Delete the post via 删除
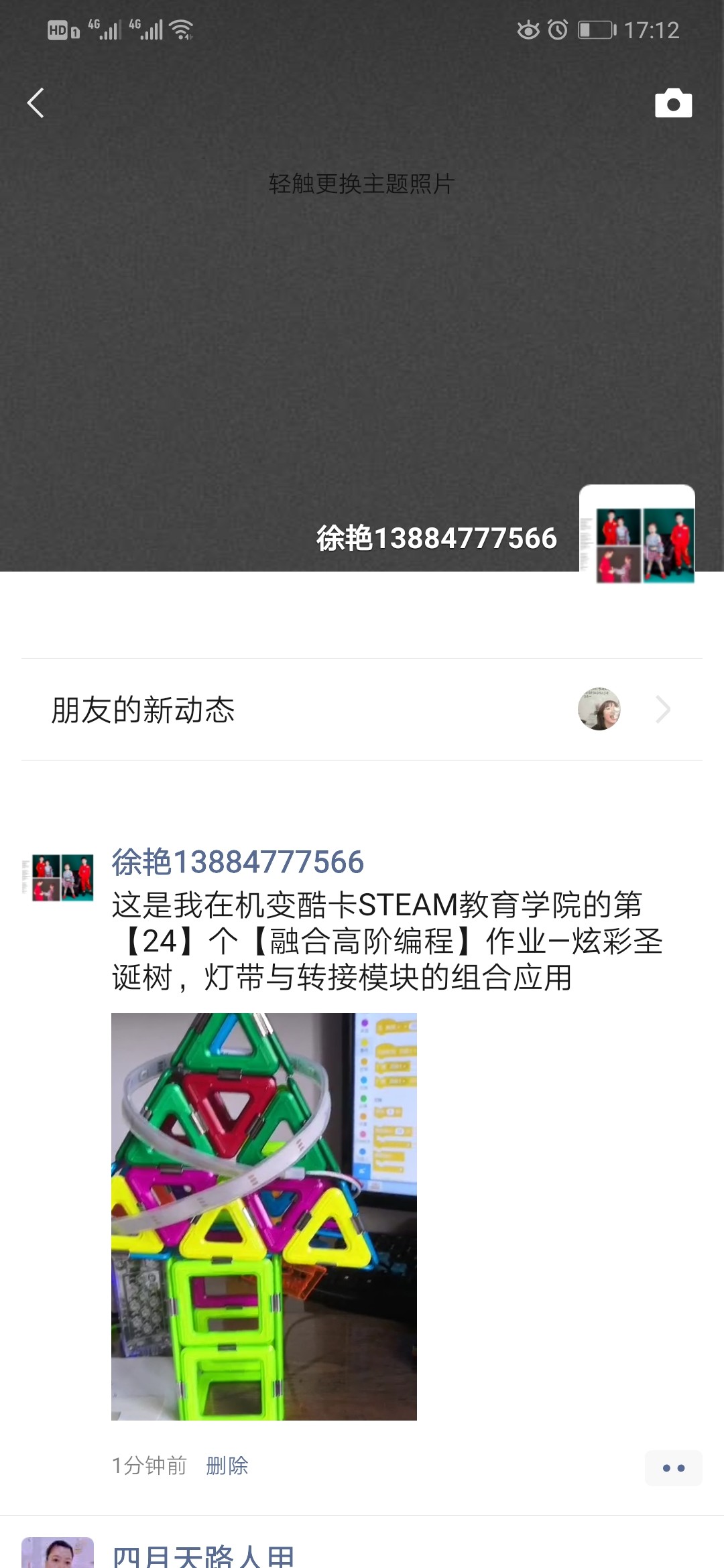 227,1465
